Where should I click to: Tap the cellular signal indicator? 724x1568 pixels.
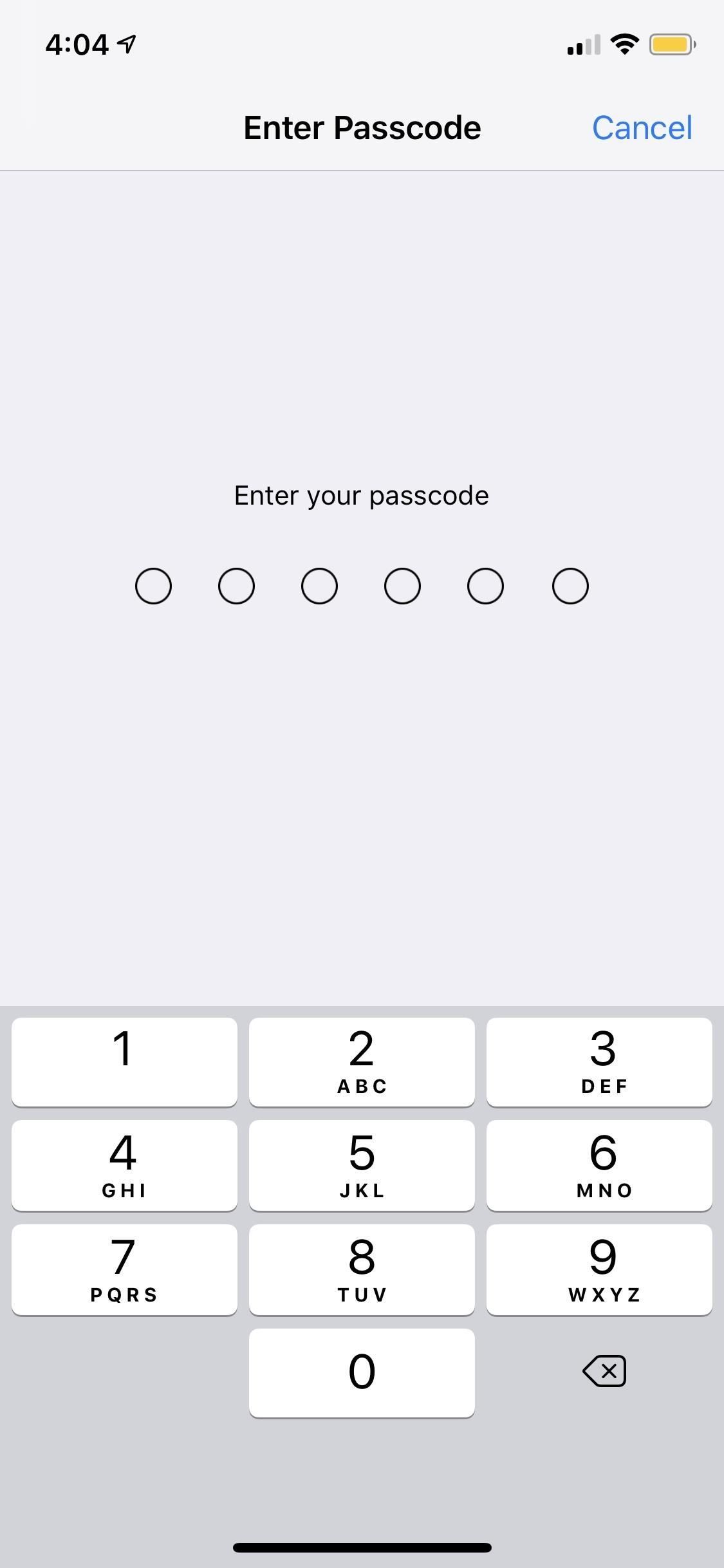(582, 44)
